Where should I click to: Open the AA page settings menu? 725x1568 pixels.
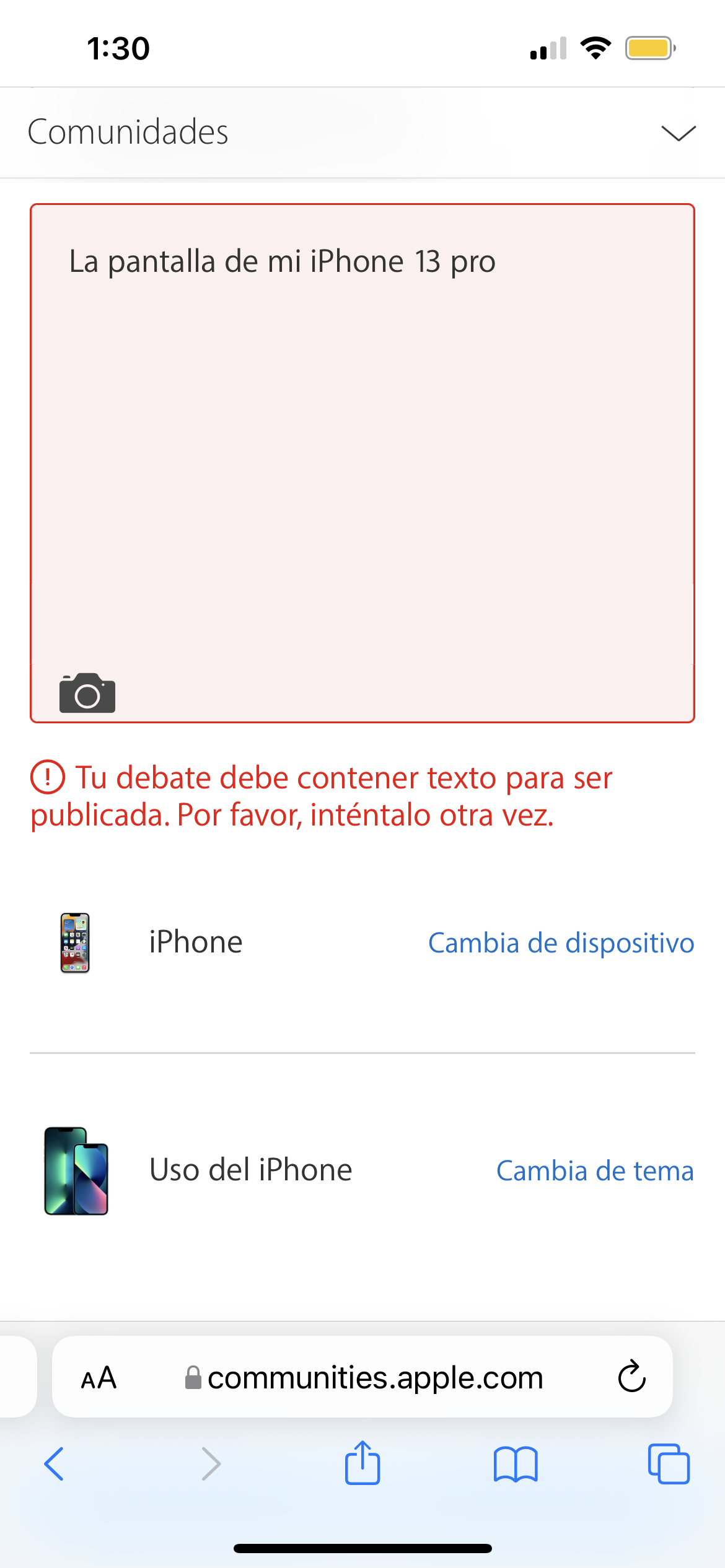coord(99,1378)
